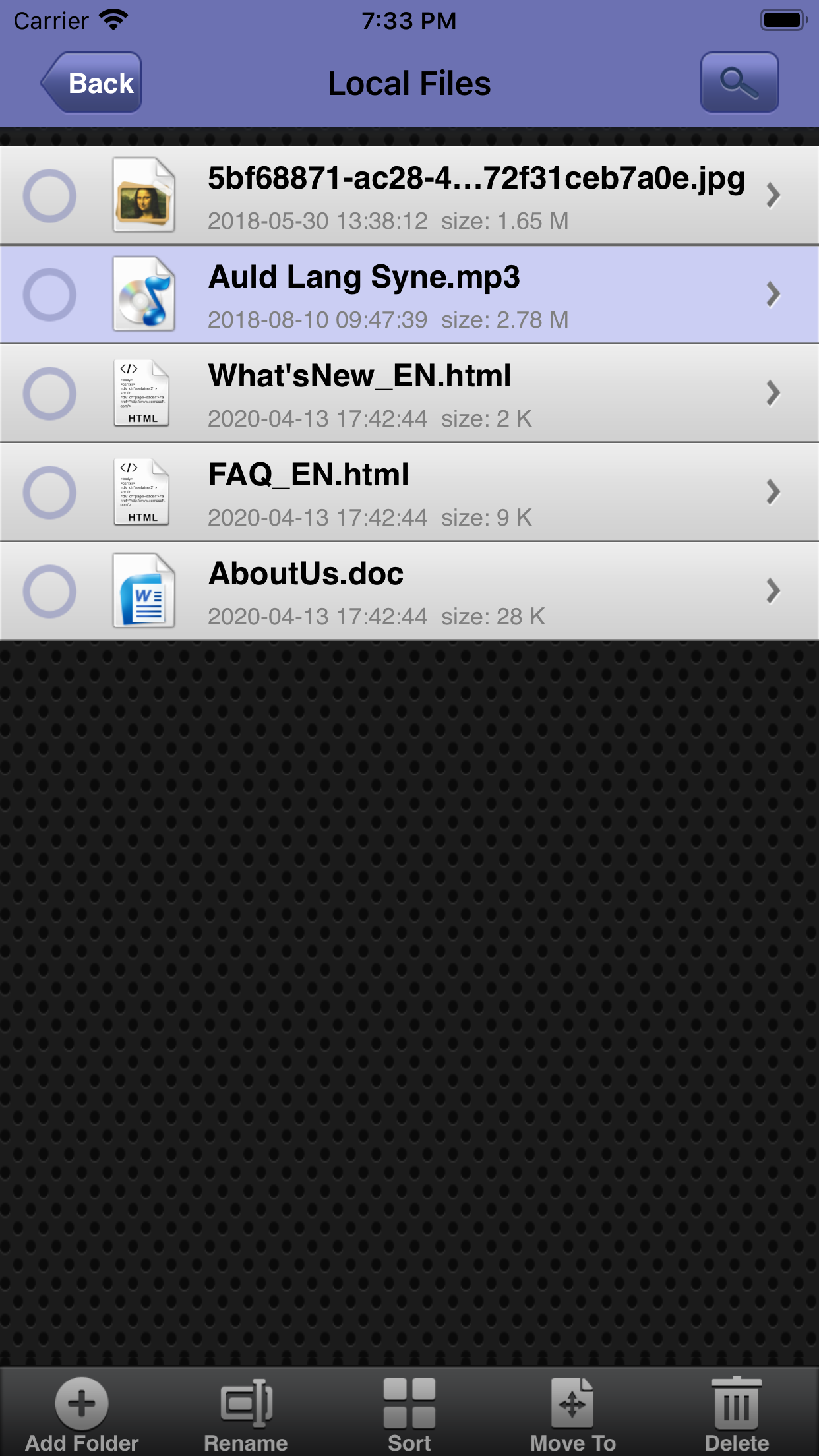The width and height of the screenshot is (819, 1456).
Task: Select FAQ_EN.html using its circle
Action: click(49, 493)
